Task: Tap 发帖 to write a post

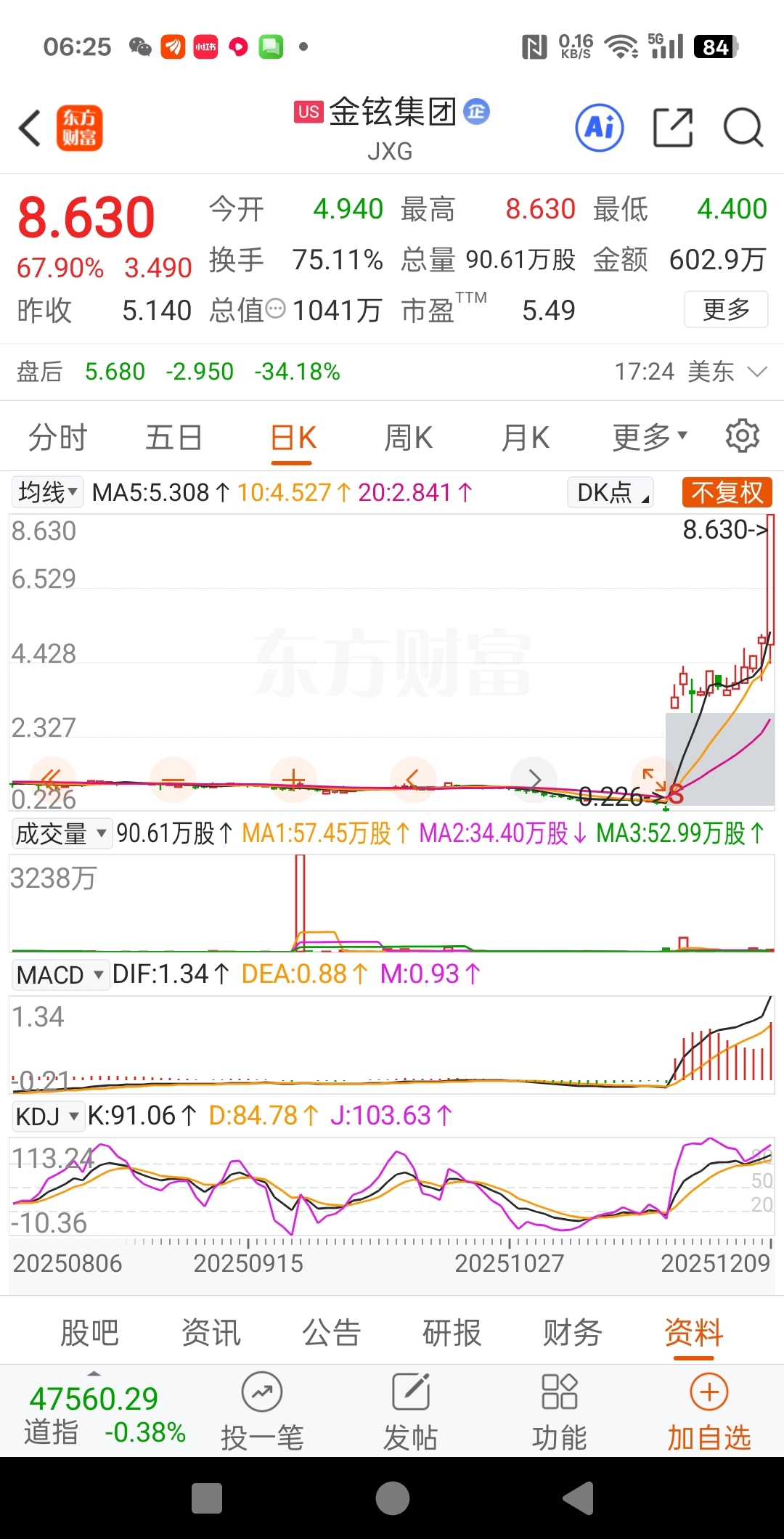Action: pyautogui.click(x=411, y=1412)
